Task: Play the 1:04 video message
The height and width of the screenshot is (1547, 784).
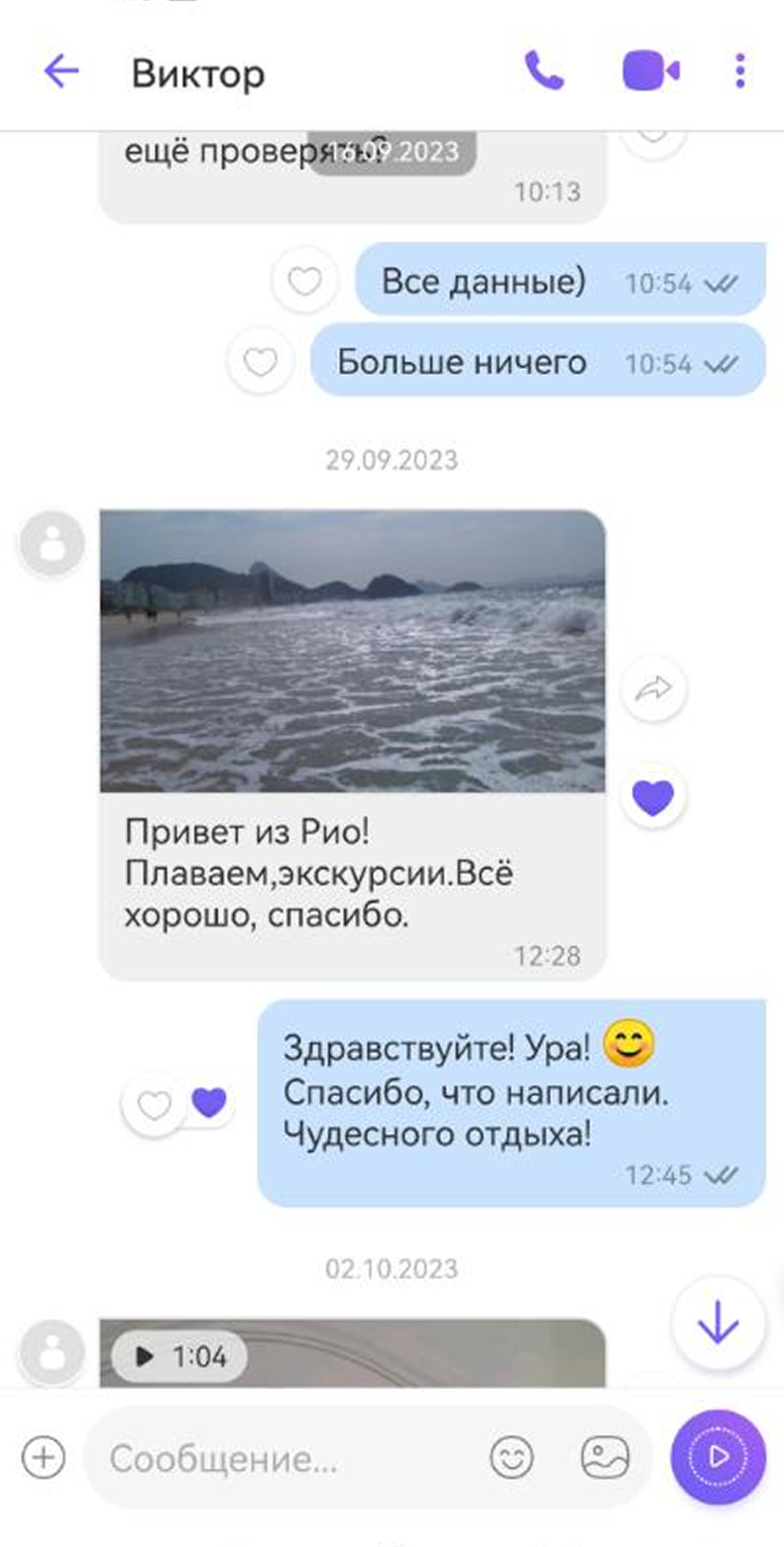Action: point(179,1356)
